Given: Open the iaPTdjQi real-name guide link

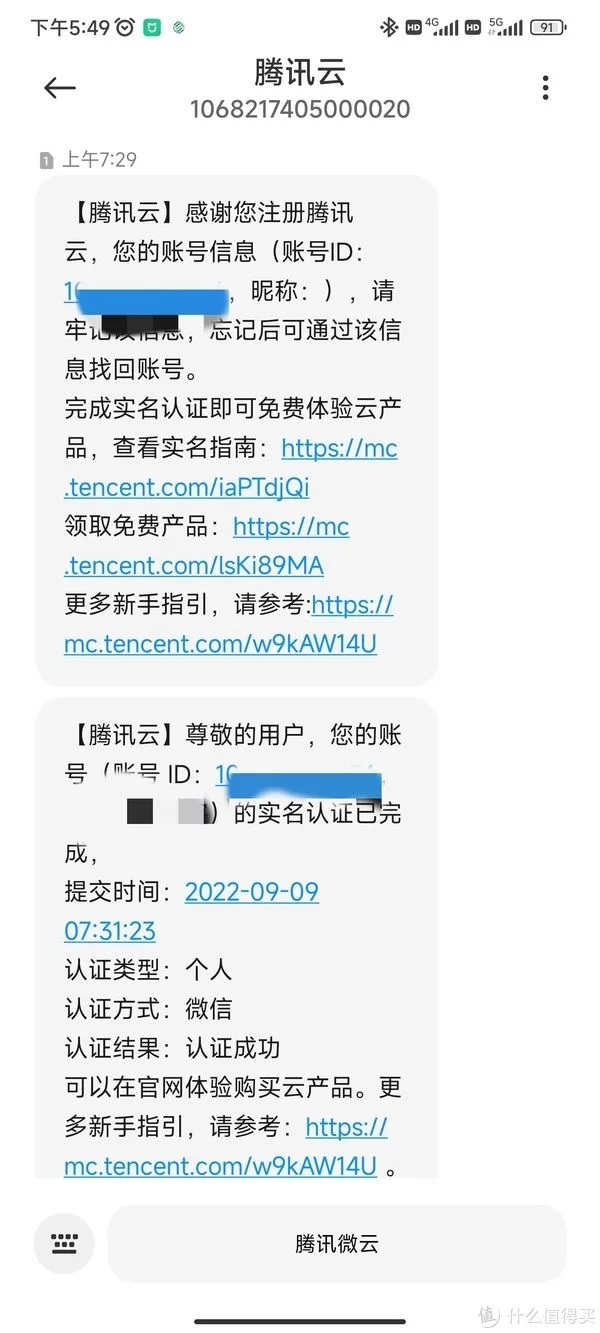Looking at the screenshot, I should (231, 468).
